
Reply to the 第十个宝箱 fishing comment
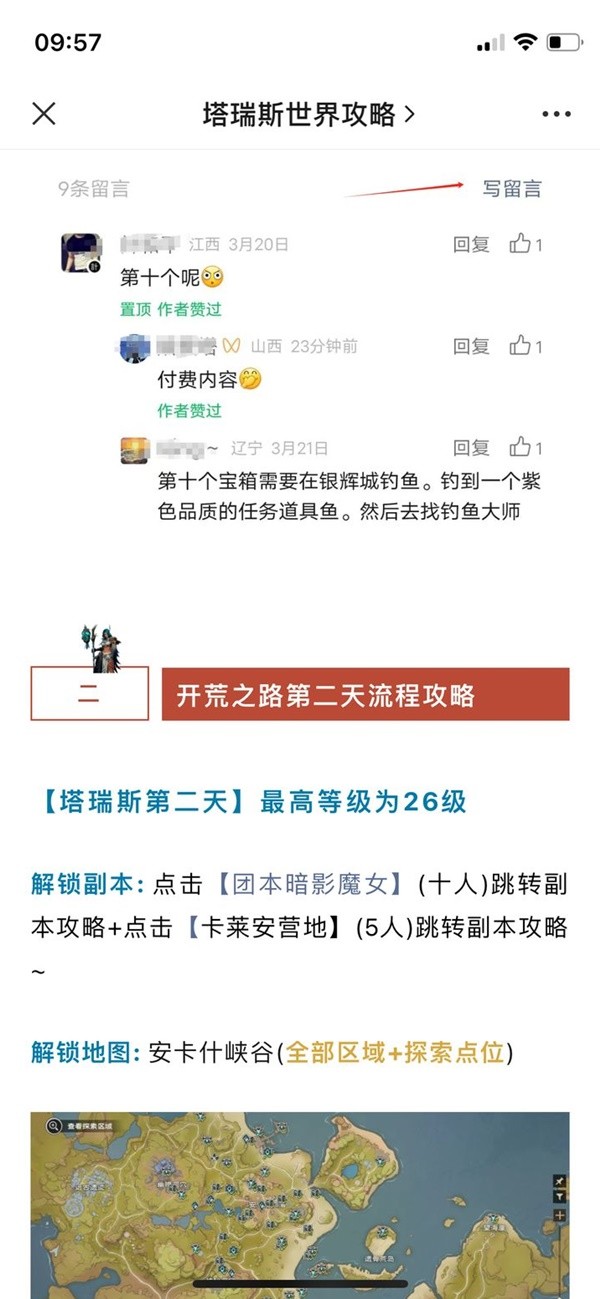pos(471,448)
